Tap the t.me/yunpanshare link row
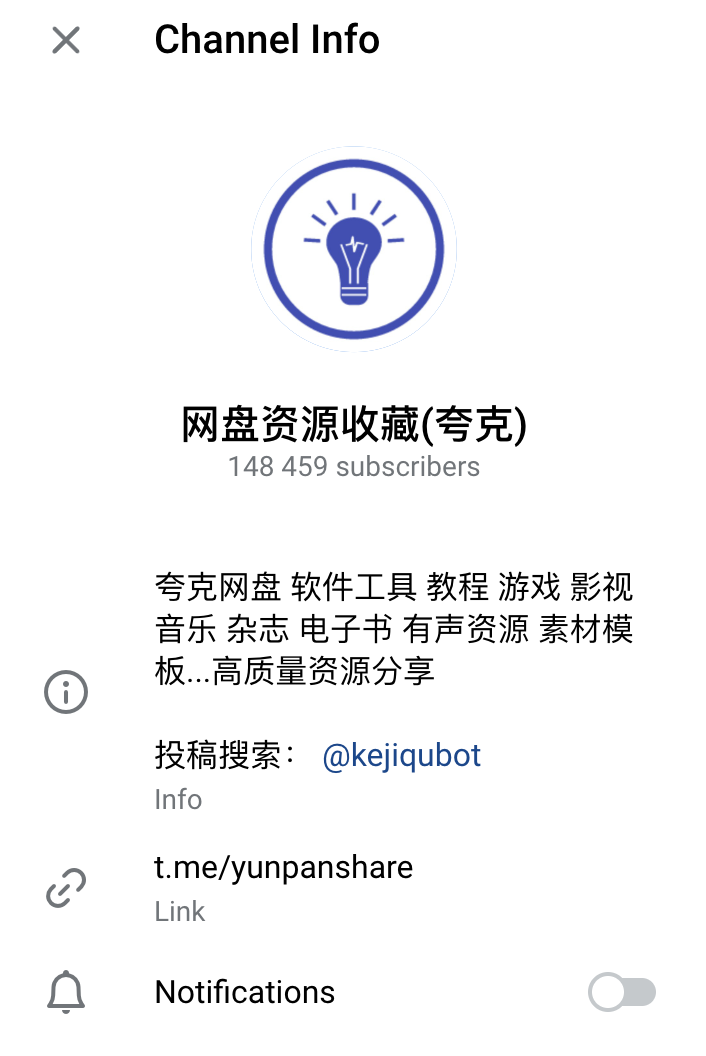 353,888
